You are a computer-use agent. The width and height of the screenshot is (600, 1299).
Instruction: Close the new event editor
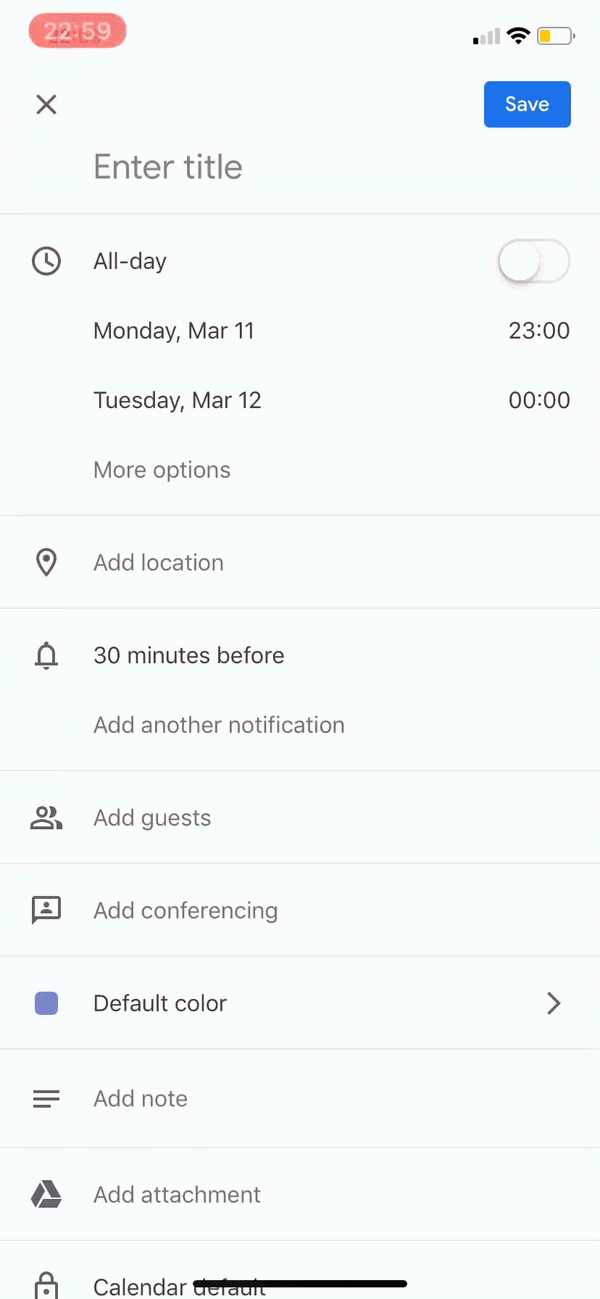click(46, 105)
